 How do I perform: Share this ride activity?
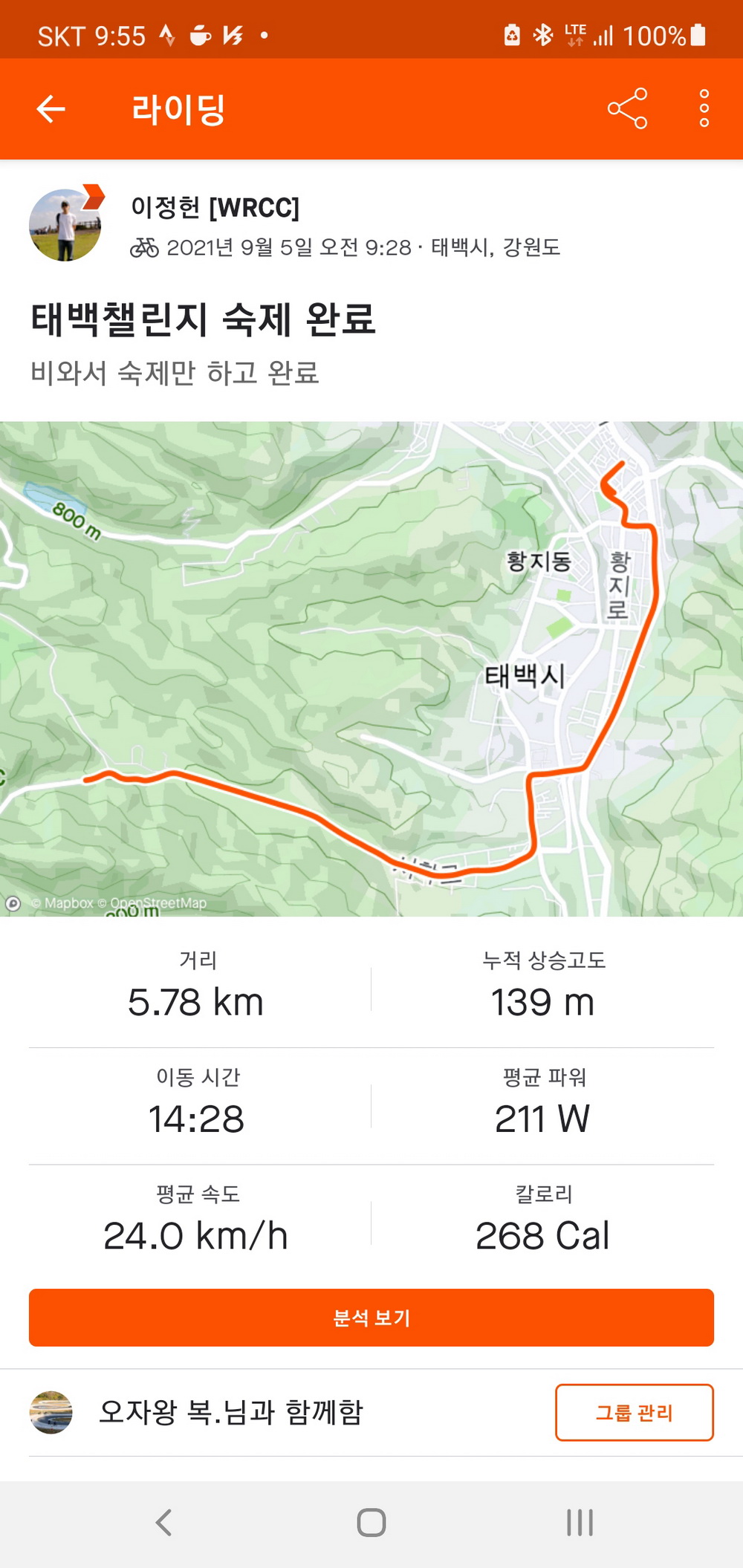click(x=627, y=109)
